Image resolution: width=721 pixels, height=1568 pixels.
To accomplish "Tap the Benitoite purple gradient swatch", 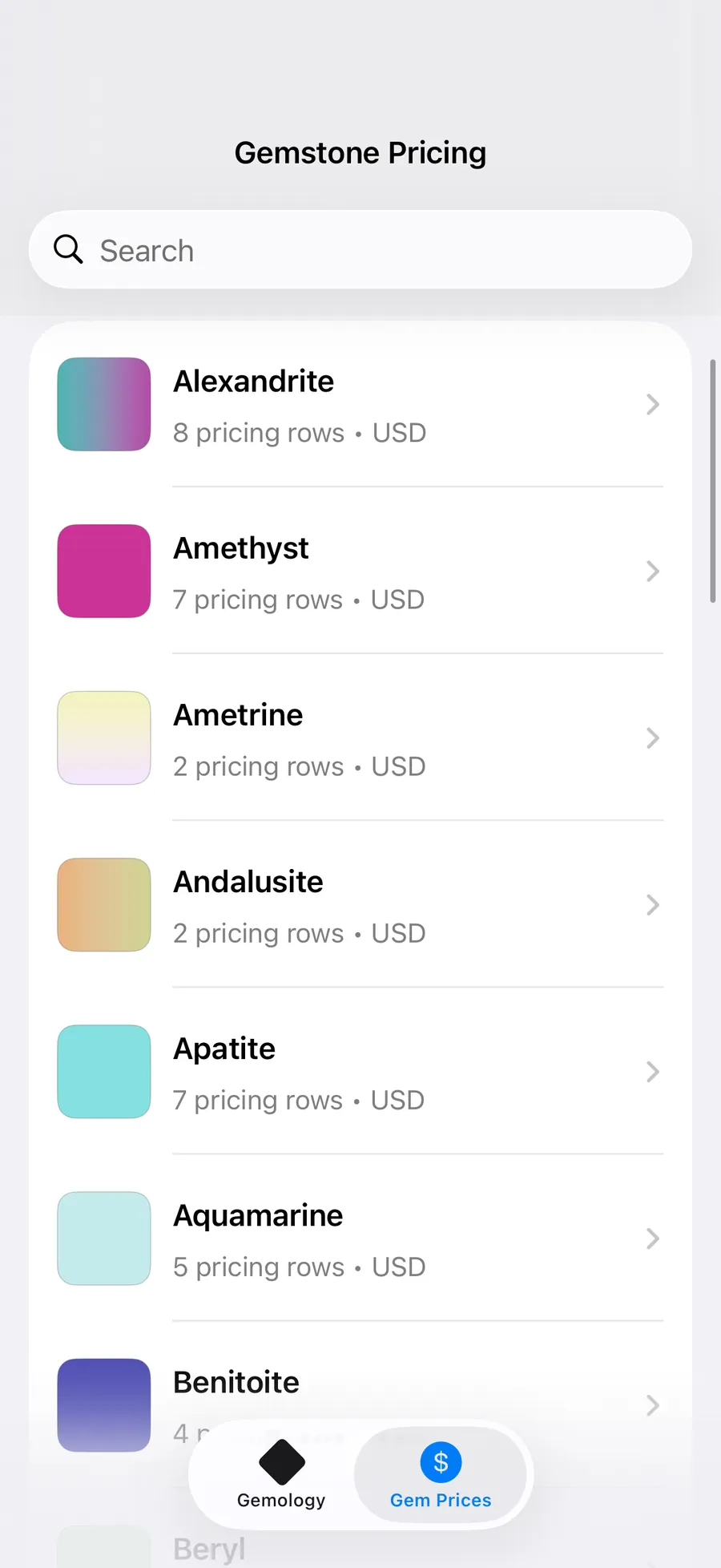I will 103,1405.
